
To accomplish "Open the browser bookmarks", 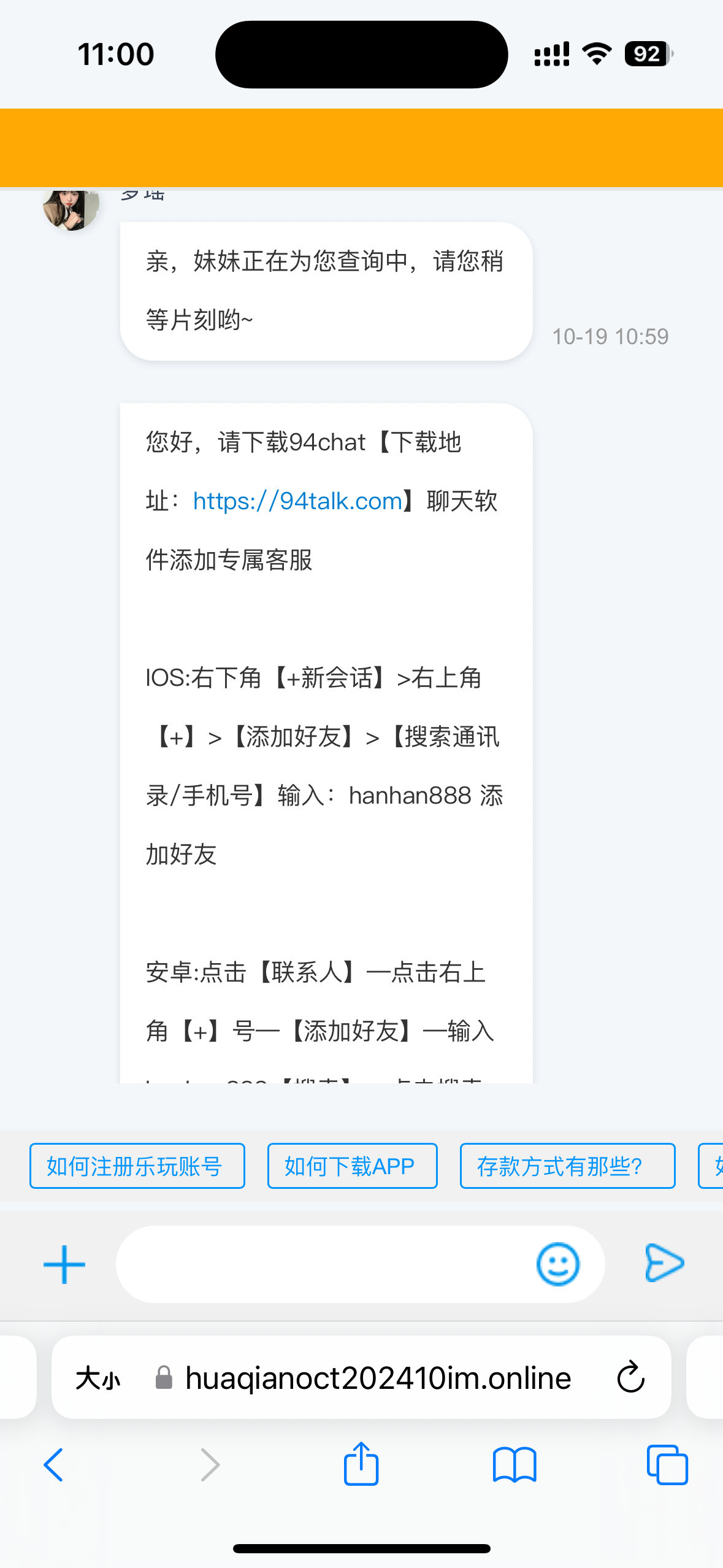I will [515, 1464].
